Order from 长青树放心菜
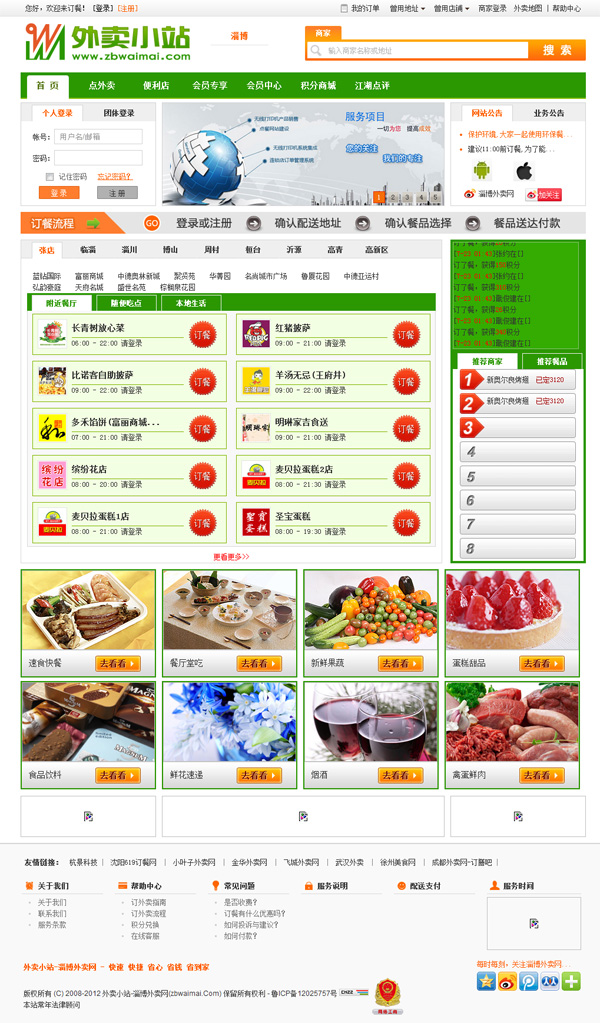Screen dimensions: 600x1023 click(x=203, y=334)
